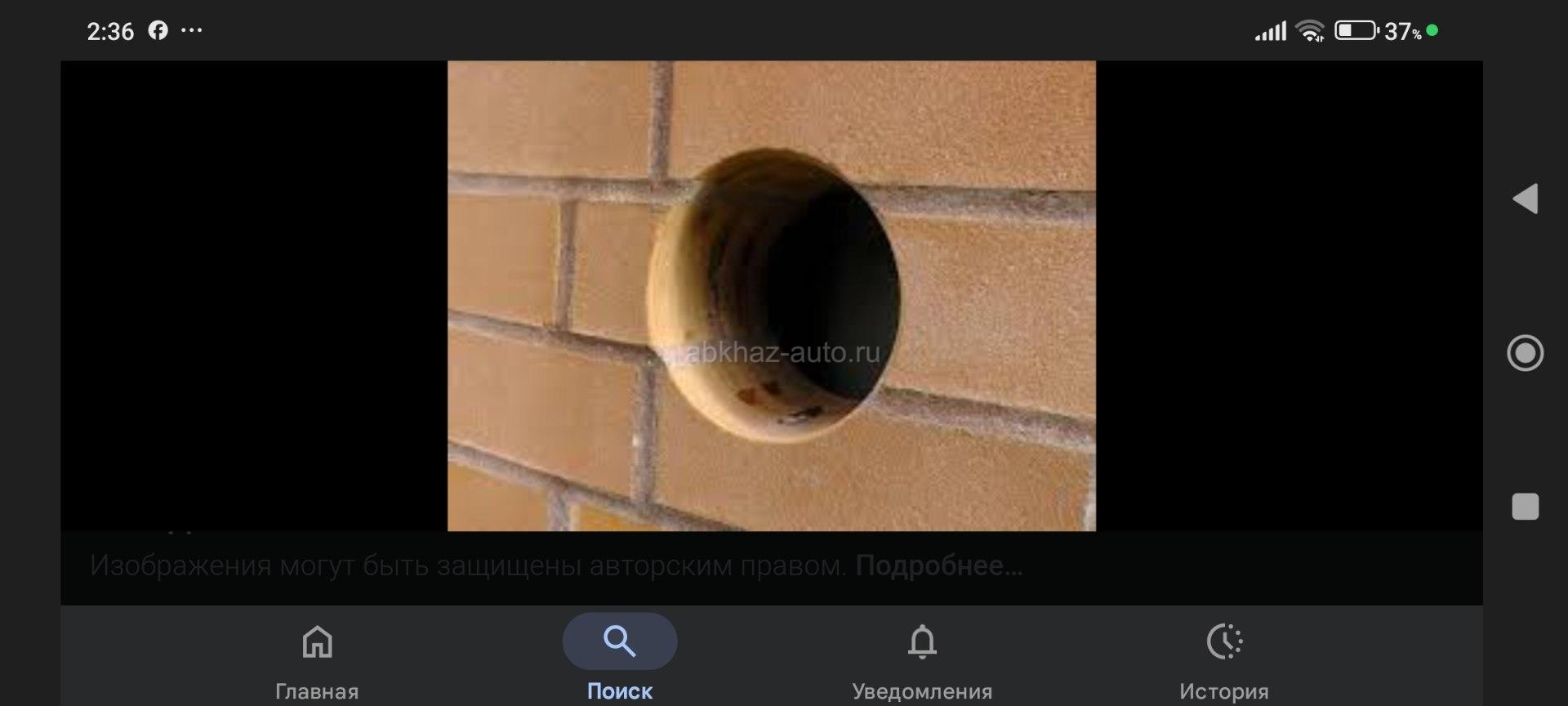Switch to the Главная tab
Image resolution: width=1568 pixels, height=706 pixels.
click(317, 659)
